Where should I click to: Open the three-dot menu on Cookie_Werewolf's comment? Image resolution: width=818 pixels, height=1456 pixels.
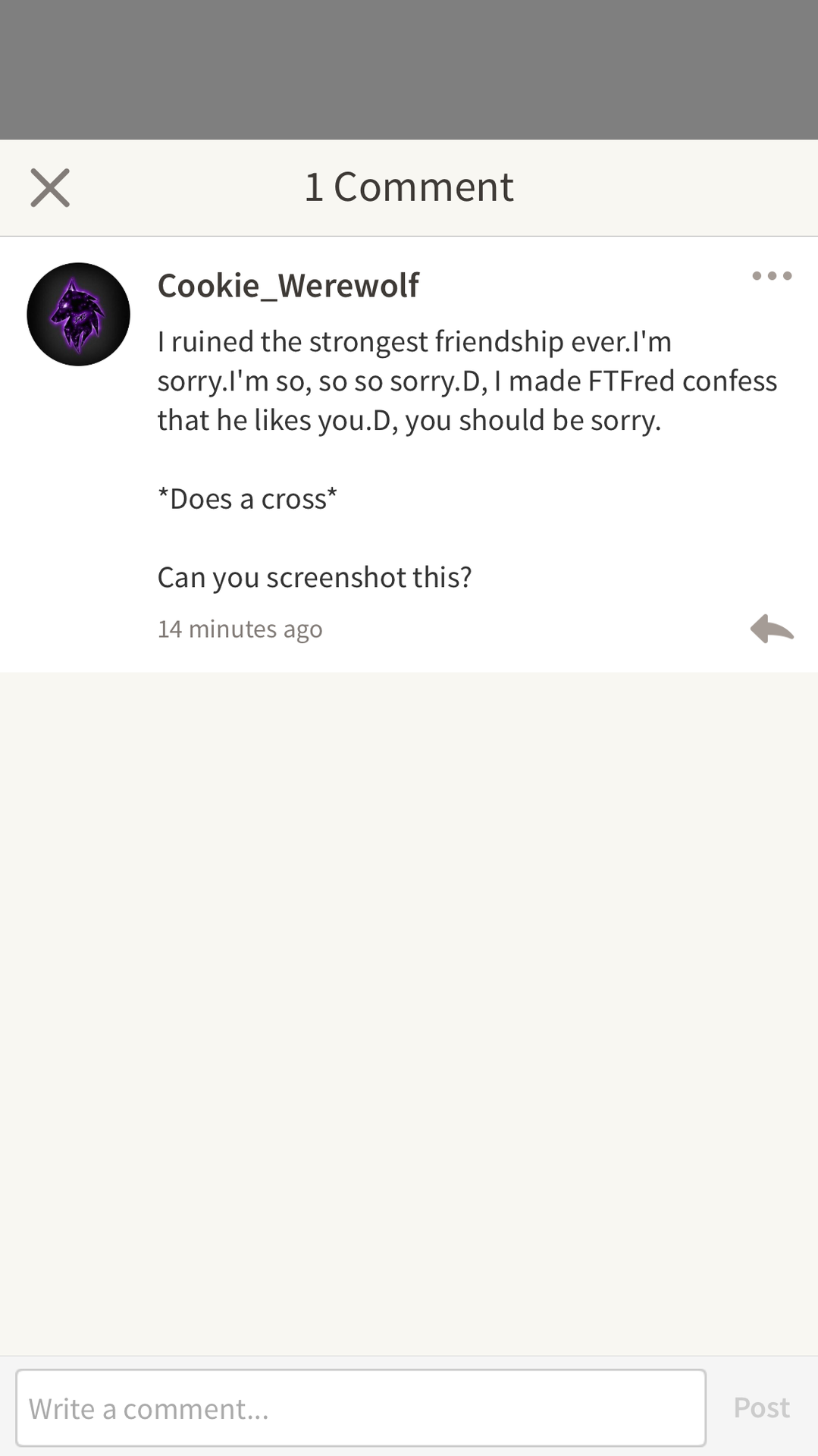pyautogui.click(x=772, y=276)
